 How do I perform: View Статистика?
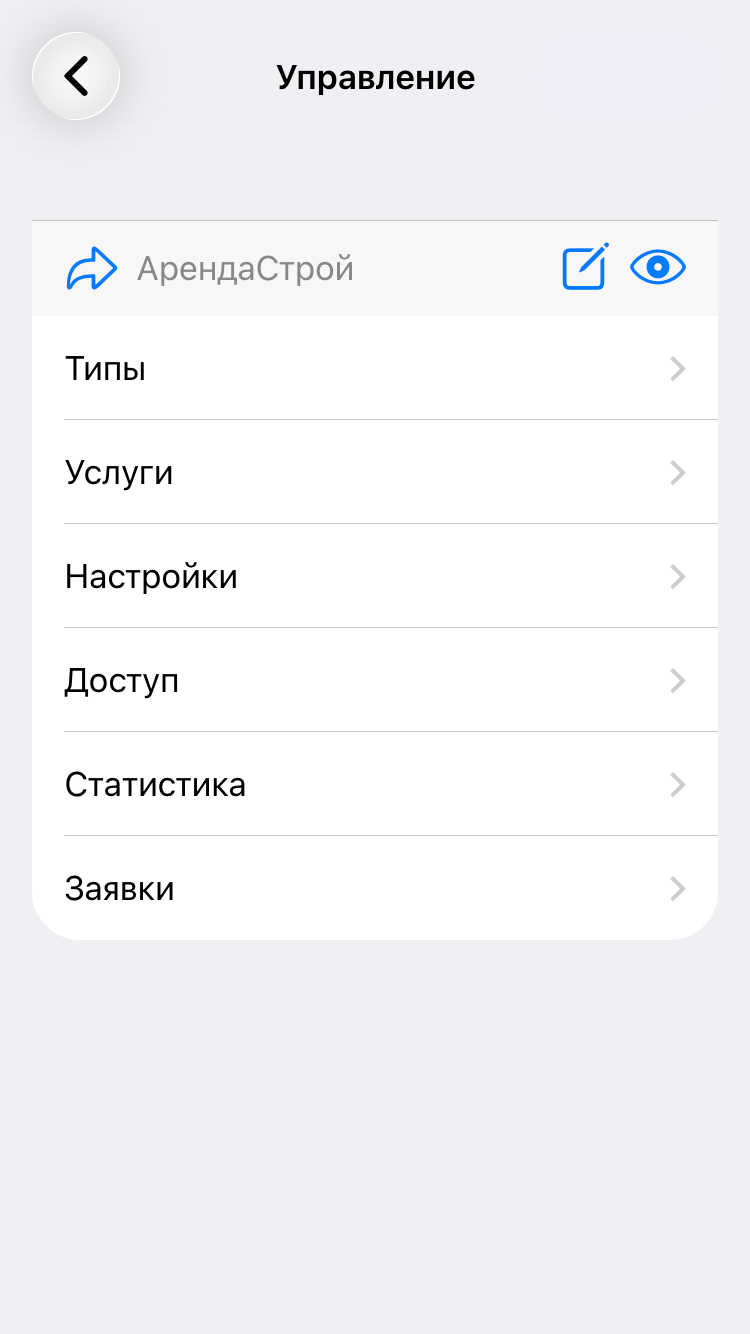pos(375,785)
